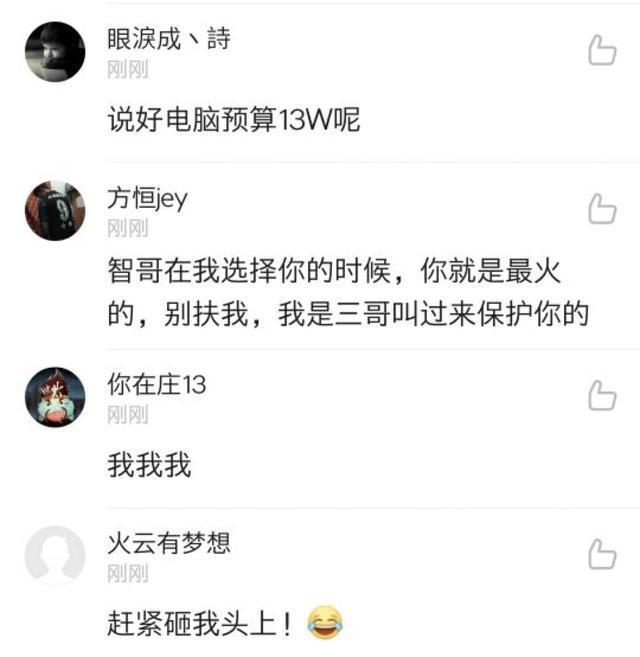Open 方恒jey's profile avatar

tap(54, 211)
